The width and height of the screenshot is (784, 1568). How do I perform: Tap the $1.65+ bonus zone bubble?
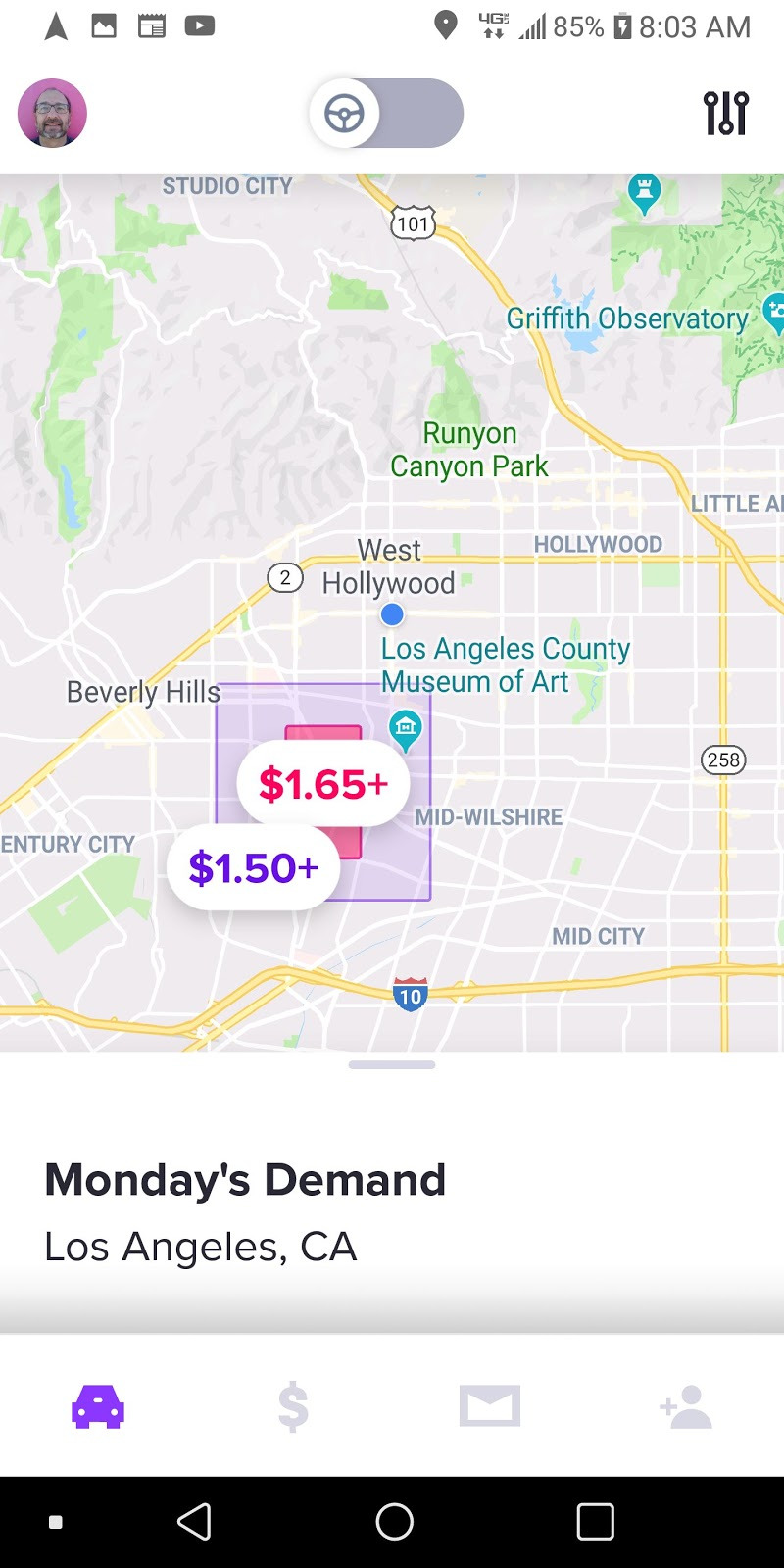(x=323, y=784)
